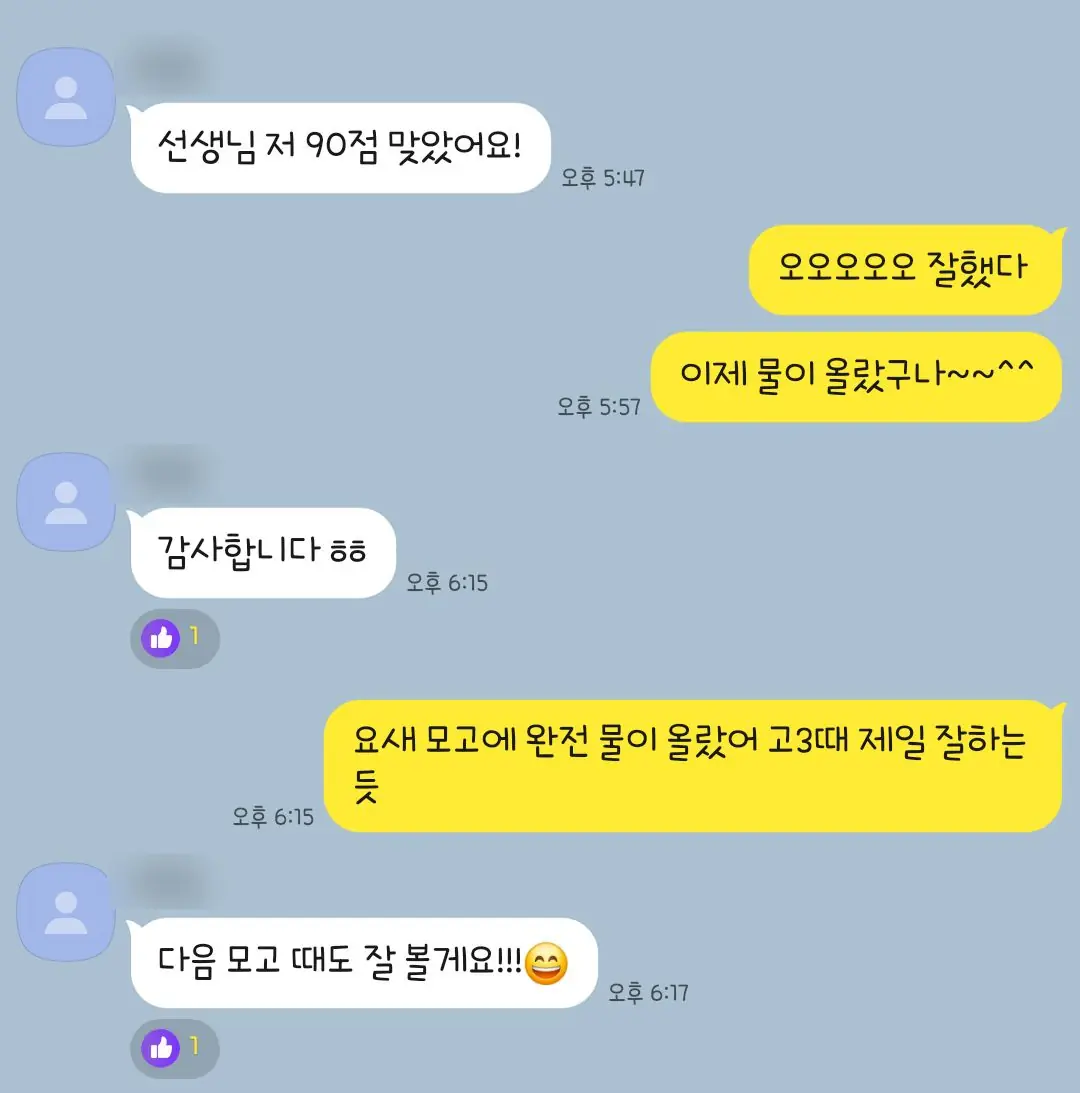Open profile avatar beside 다음 모고 message
Image resolution: width=1080 pixels, height=1093 pixels.
click(x=66, y=912)
